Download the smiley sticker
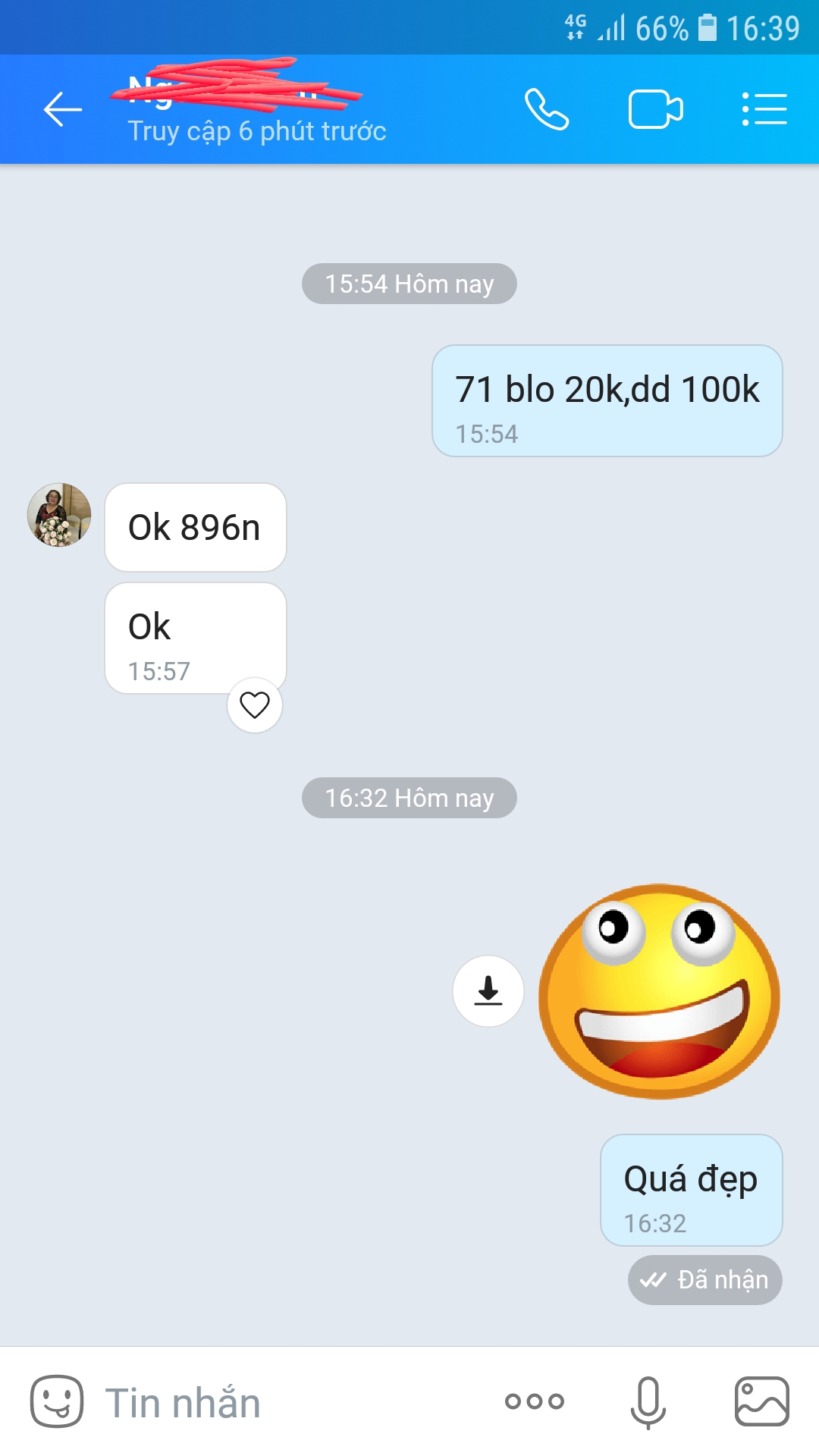The width and height of the screenshot is (819, 1456). [x=488, y=991]
